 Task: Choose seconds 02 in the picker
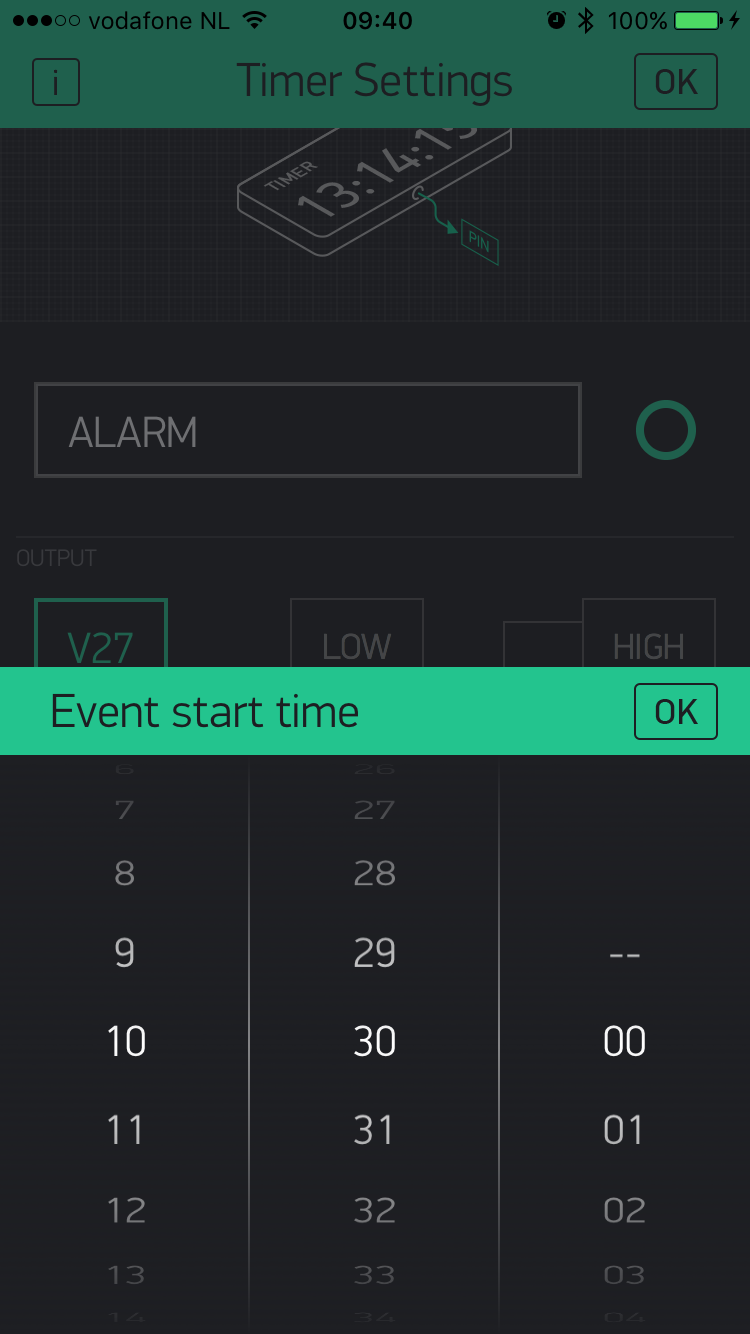click(624, 1211)
